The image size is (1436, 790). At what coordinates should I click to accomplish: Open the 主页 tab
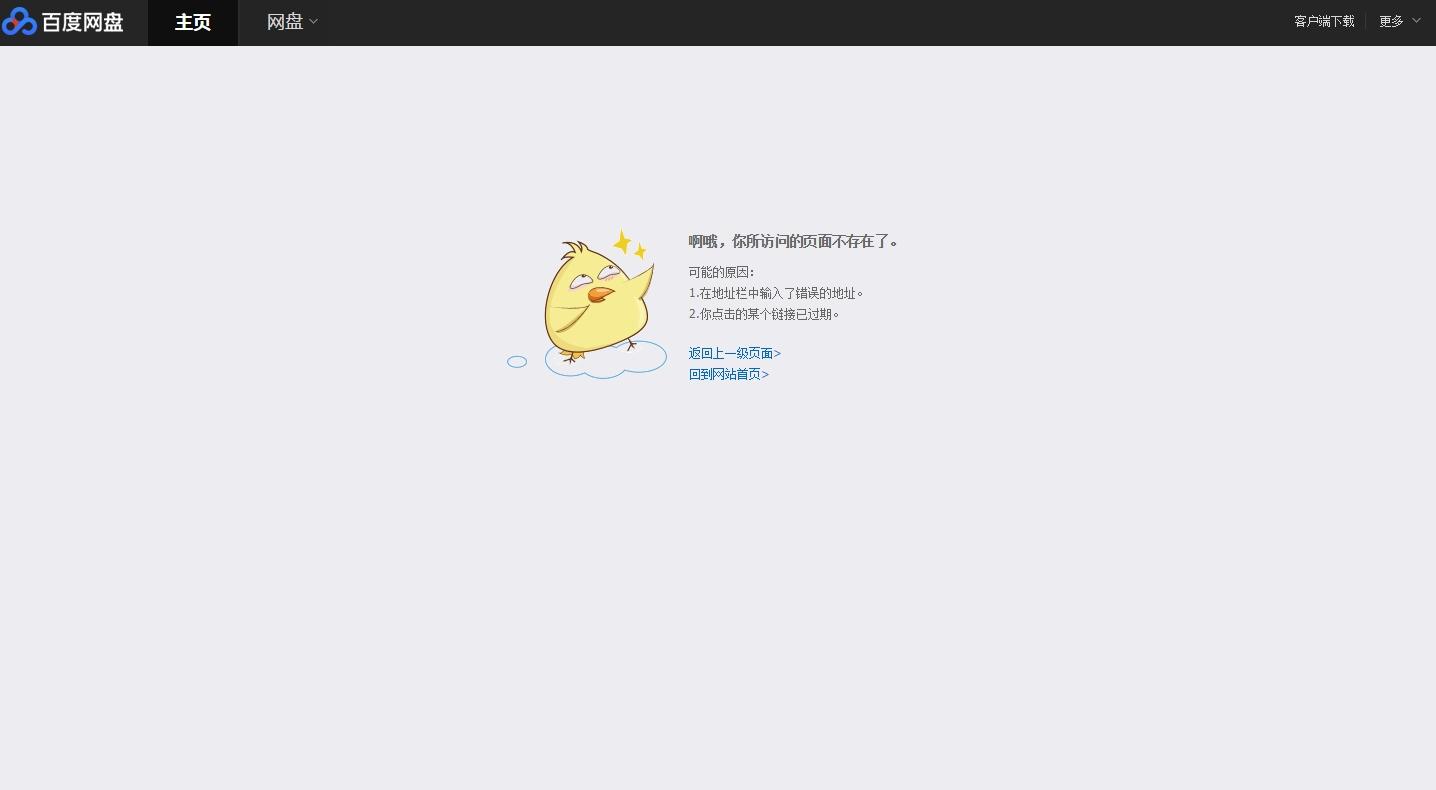pos(193,22)
